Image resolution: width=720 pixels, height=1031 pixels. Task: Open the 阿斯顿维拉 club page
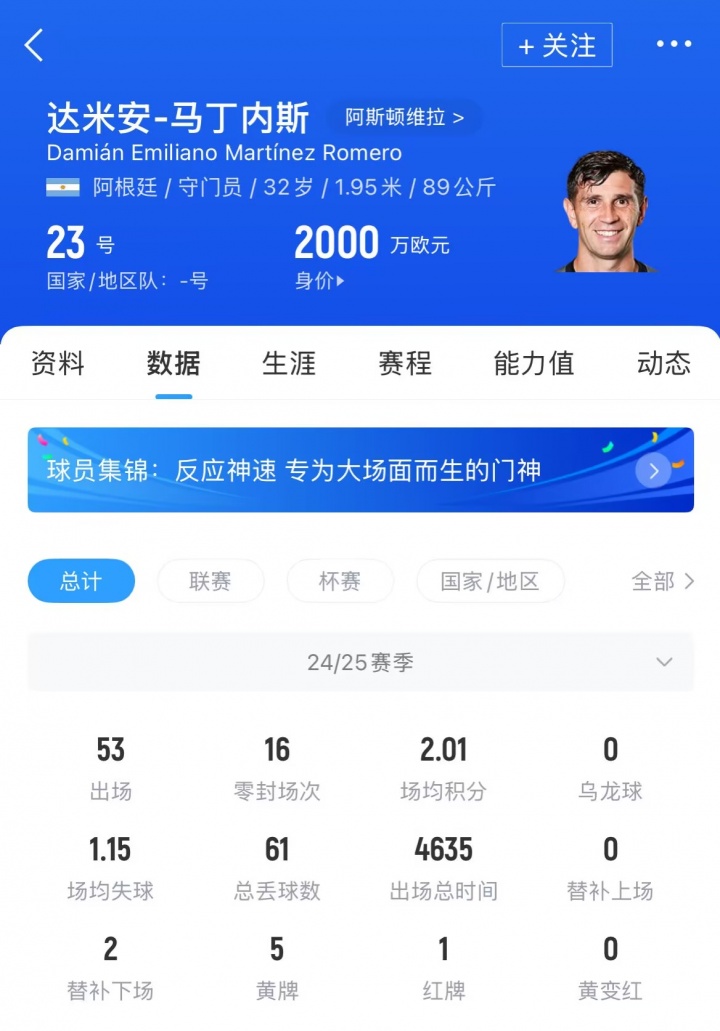[x=405, y=117]
